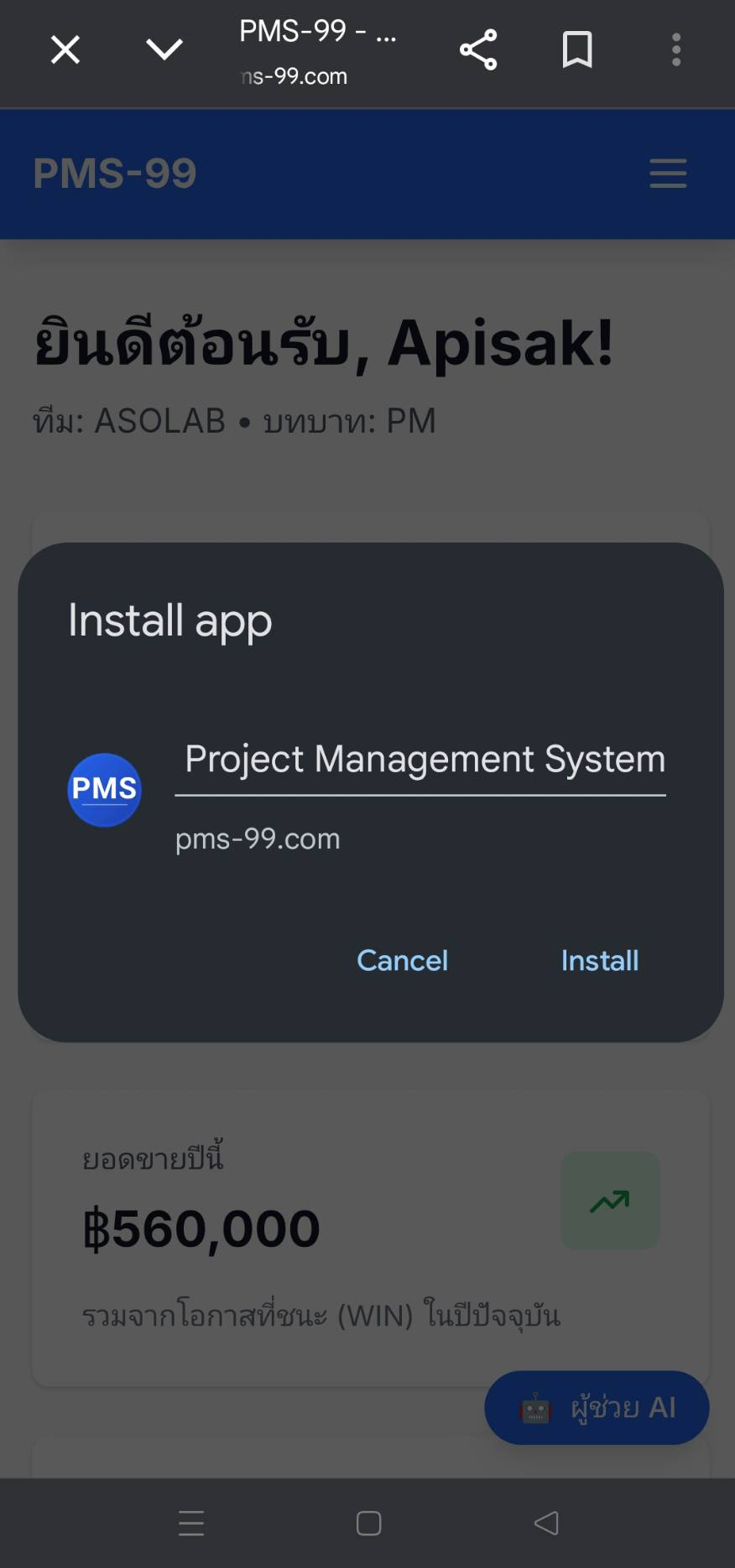
Task: Tap the PMS-99 title in the top bar
Action: 317,32
